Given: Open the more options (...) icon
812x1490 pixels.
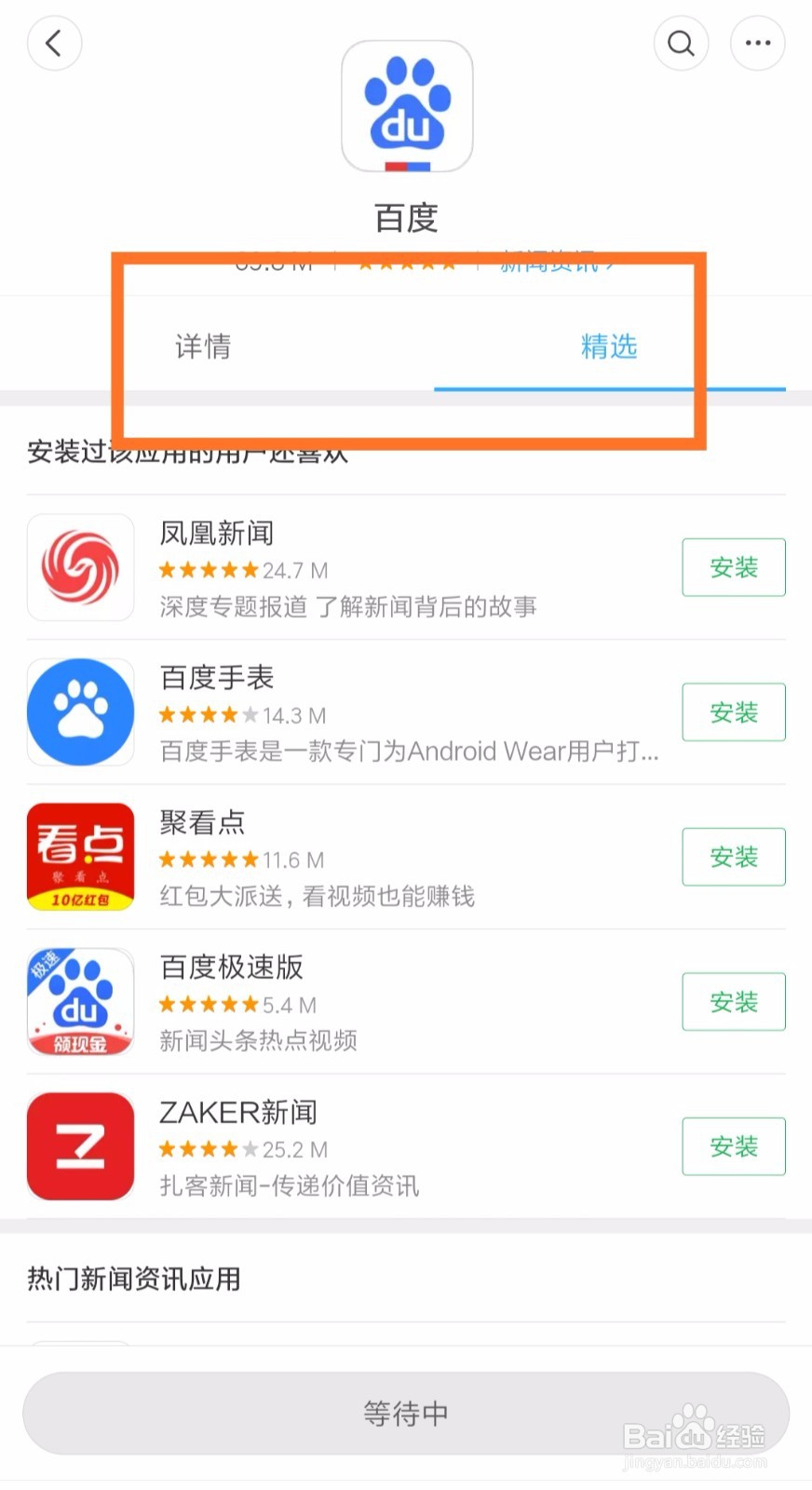Looking at the screenshot, I should click(x=757, y=43).
